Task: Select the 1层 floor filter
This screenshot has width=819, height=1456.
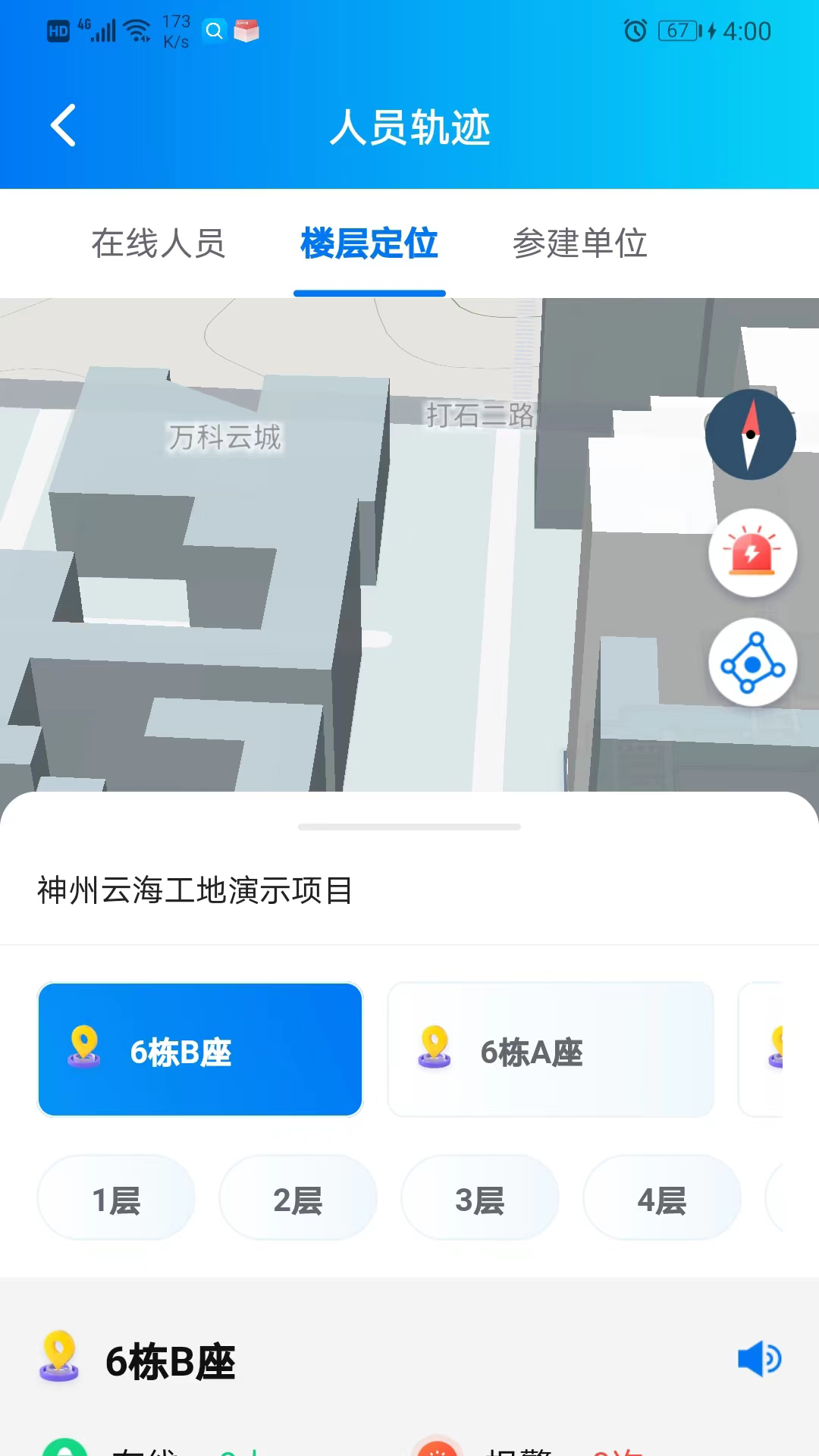Action: [115, 1198]
